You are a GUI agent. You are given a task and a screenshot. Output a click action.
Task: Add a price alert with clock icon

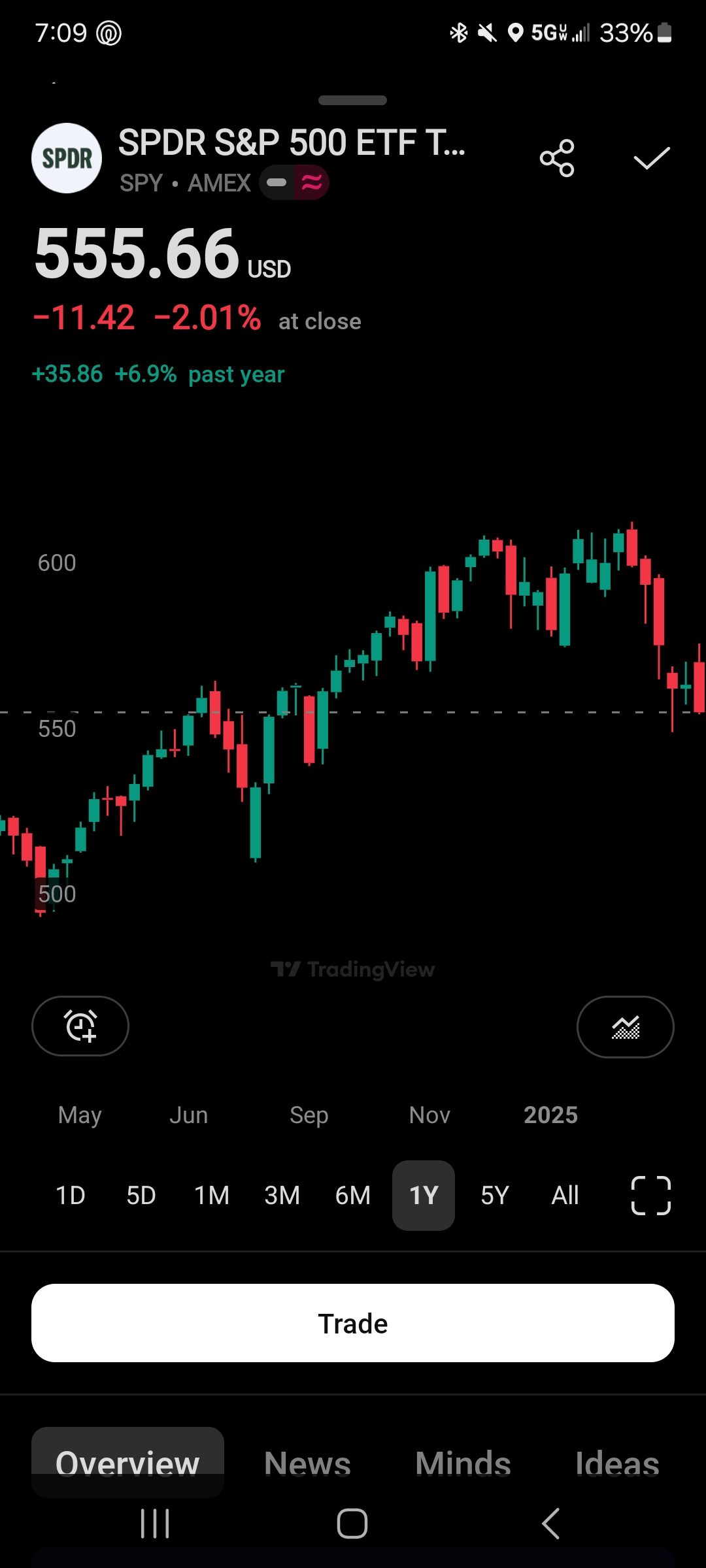tap(80, 1026)
